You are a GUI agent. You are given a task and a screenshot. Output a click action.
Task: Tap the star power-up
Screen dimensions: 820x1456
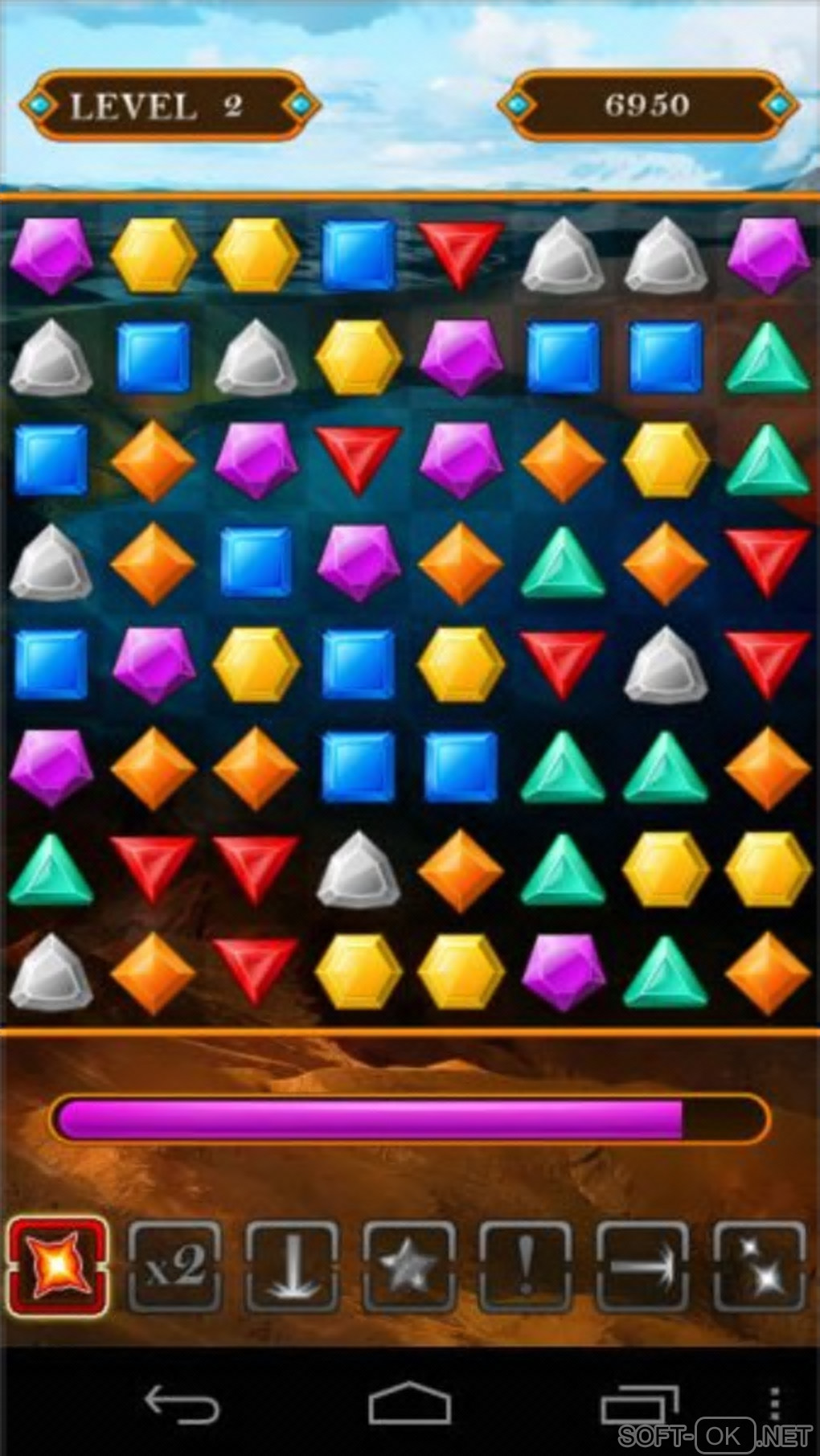point(409,1267)
